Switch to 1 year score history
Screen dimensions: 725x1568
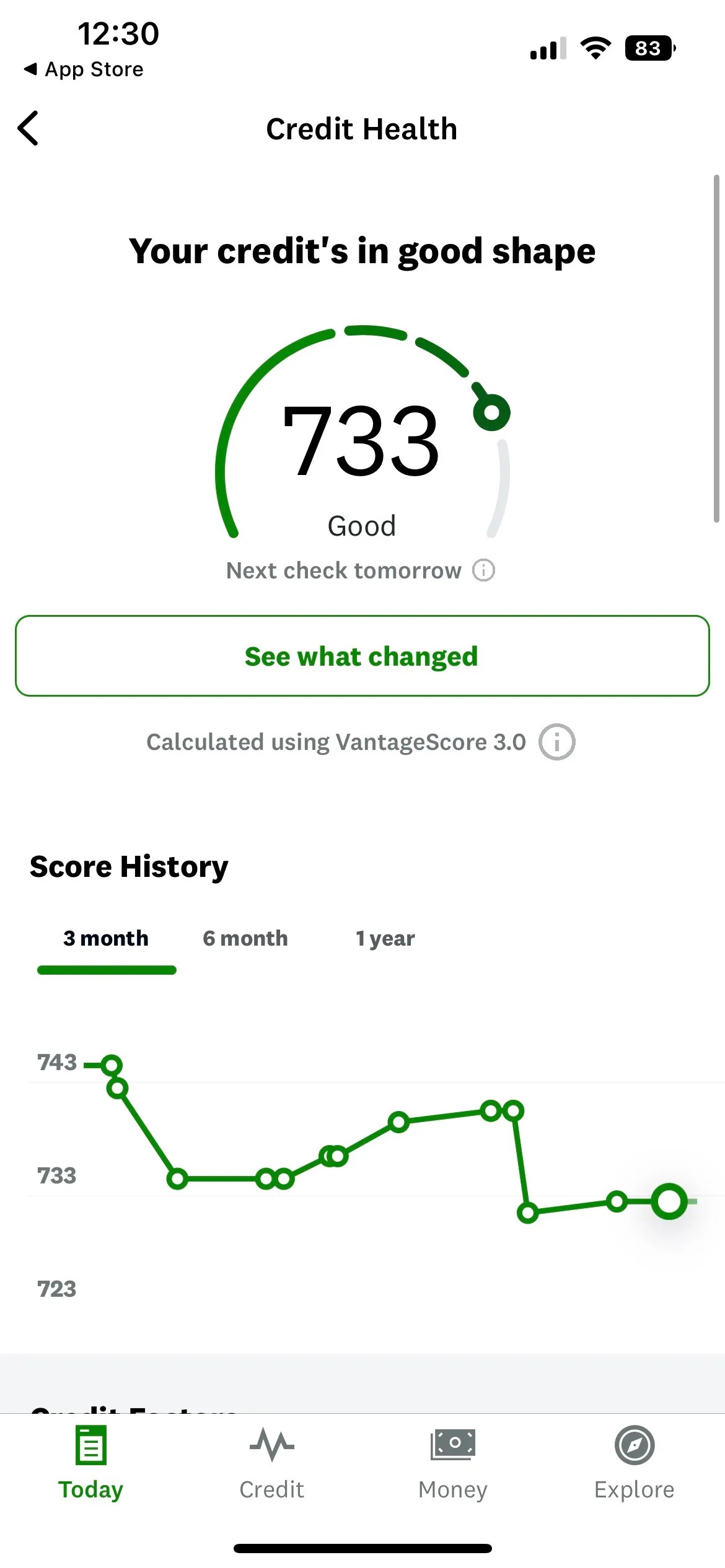[385, 939]
